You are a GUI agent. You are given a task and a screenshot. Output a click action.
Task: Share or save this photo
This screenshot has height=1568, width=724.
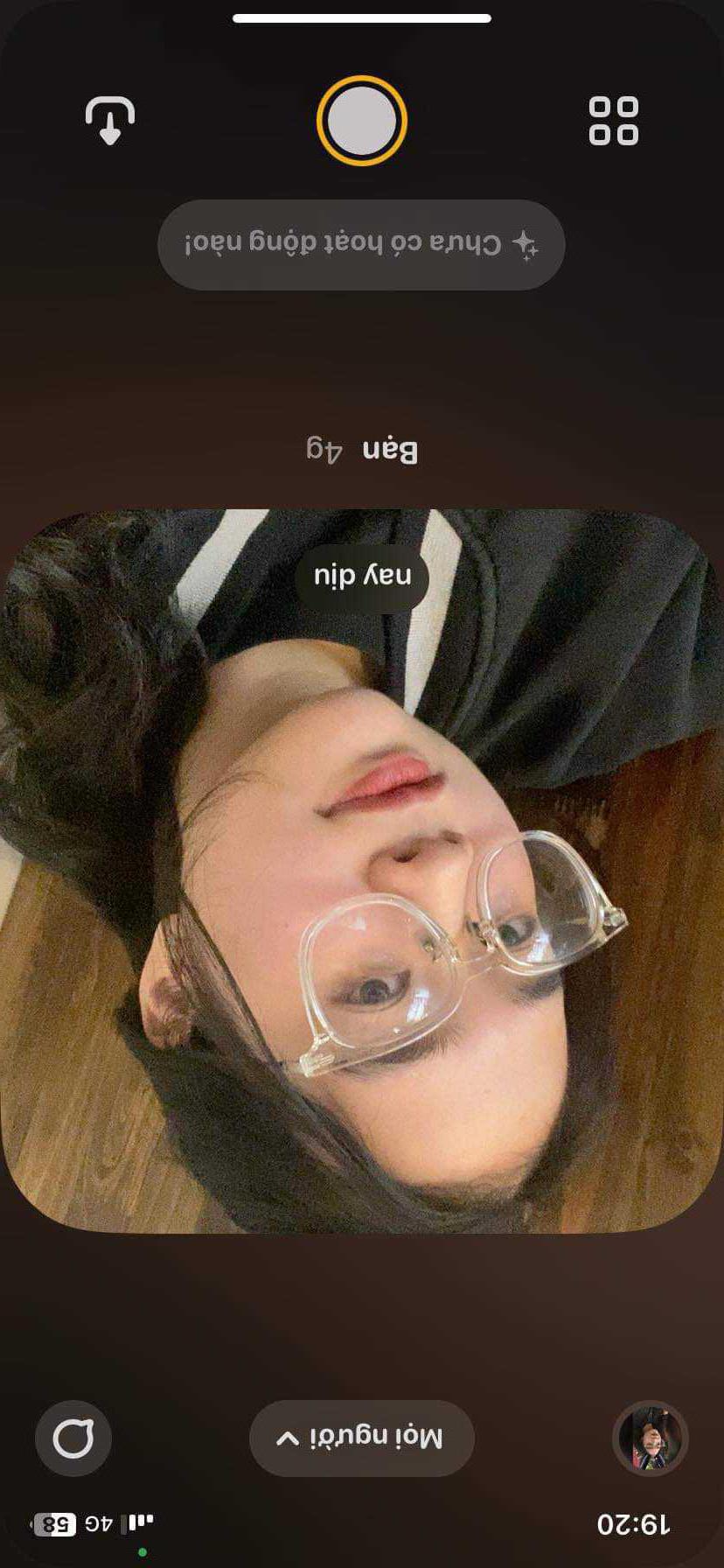[x=110, y=121]
